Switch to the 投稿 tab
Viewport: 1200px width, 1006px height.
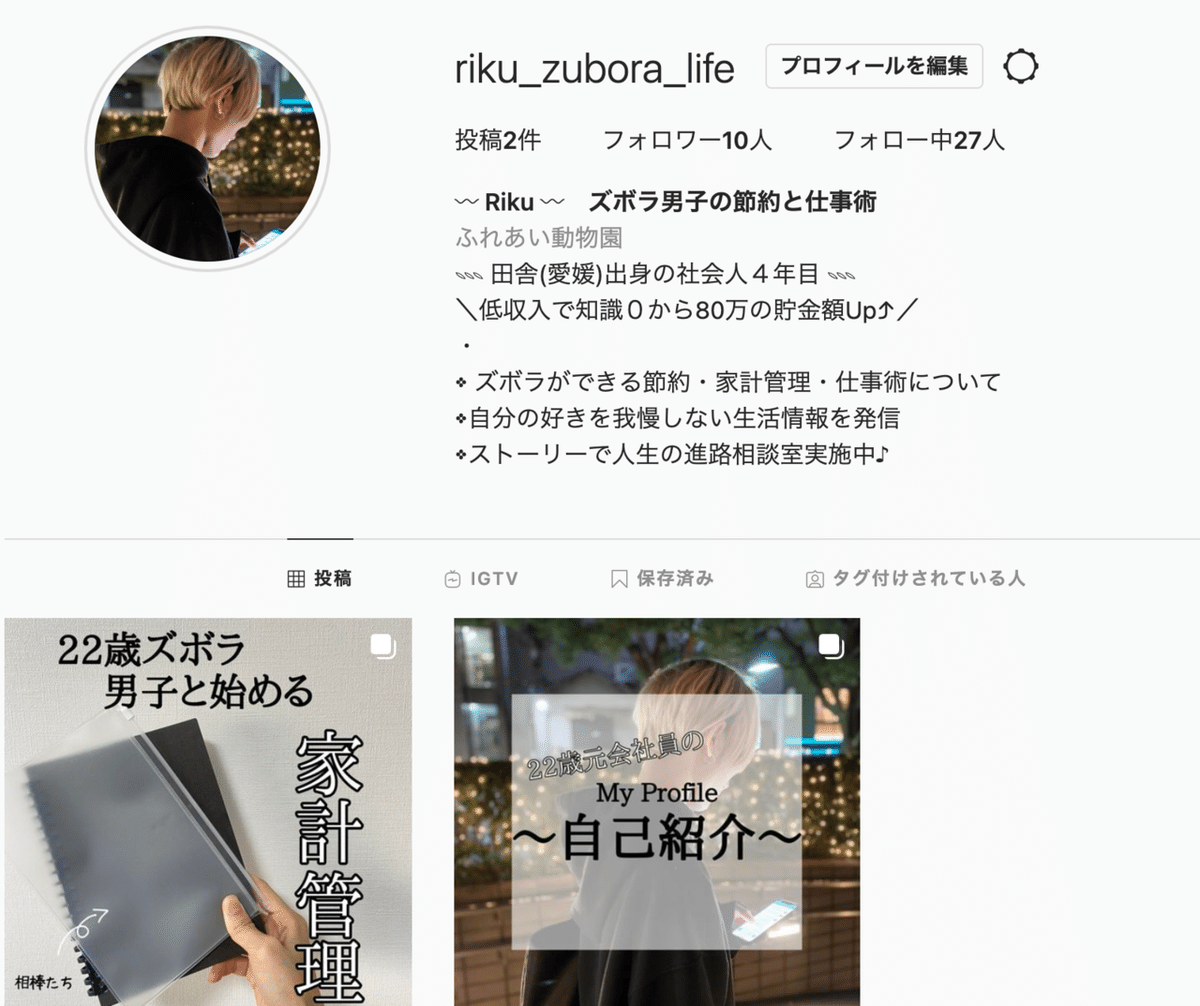tap(320, 579)
